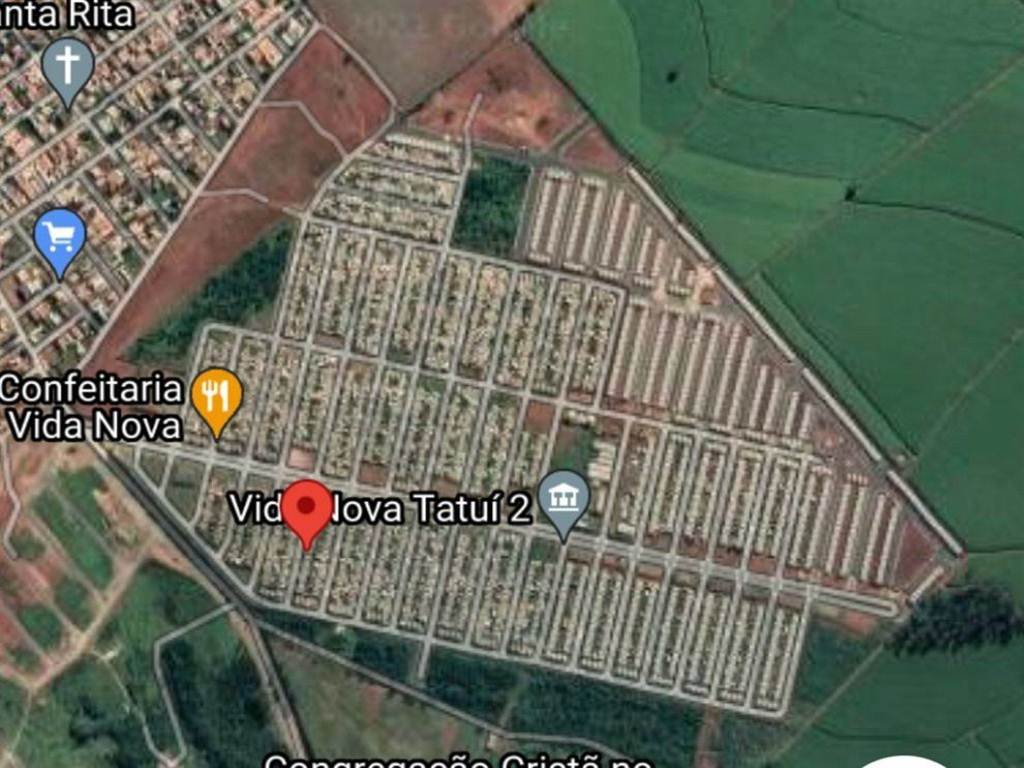Select the blue shopping cart store pin
The width and height of the screenshot is (1024, 768).
coord(60,238)
